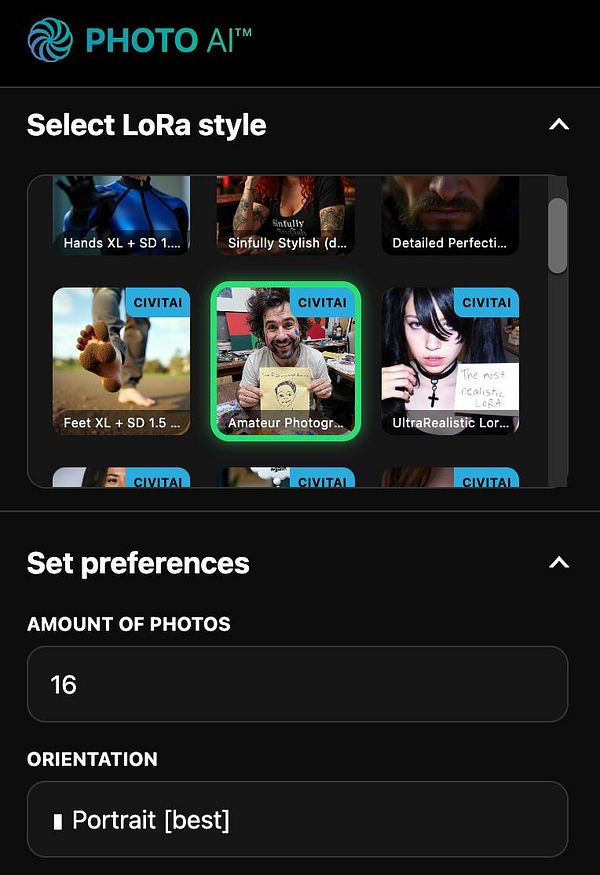Open the Orientation dropdown
The height and width of the screenshot is (875, 600).
click(x=297, y=820)
